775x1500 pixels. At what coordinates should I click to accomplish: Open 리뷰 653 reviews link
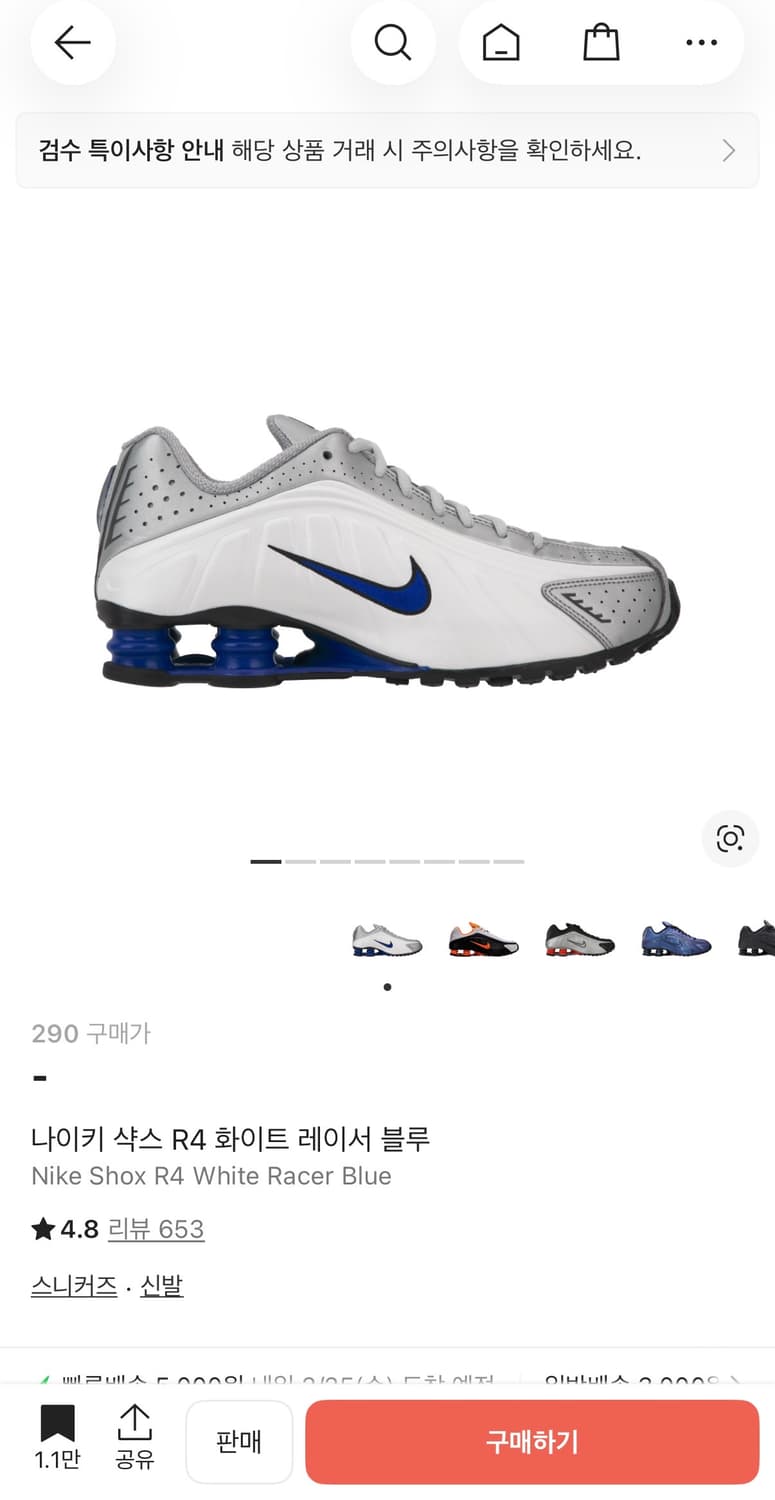point(156,1229)
